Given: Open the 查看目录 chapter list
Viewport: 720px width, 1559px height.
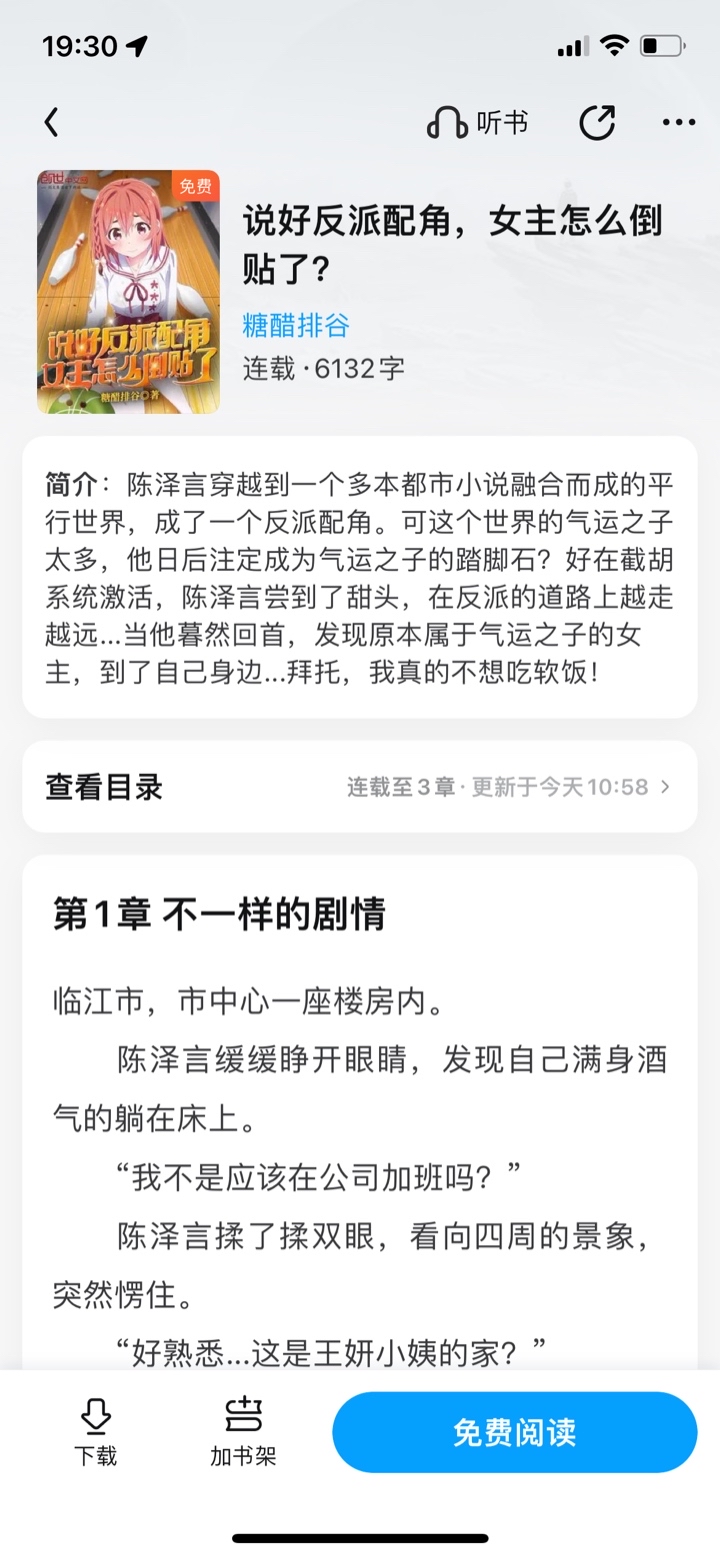Looking at the screenshot, I should [360, 787].
